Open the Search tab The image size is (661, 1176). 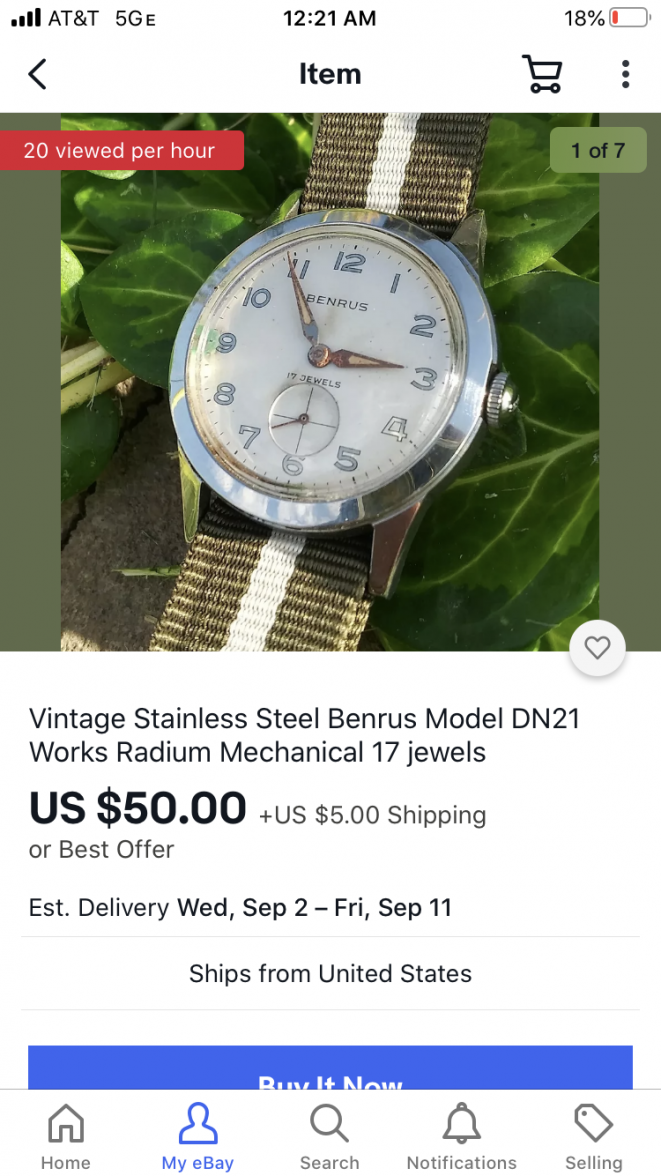330,1137
